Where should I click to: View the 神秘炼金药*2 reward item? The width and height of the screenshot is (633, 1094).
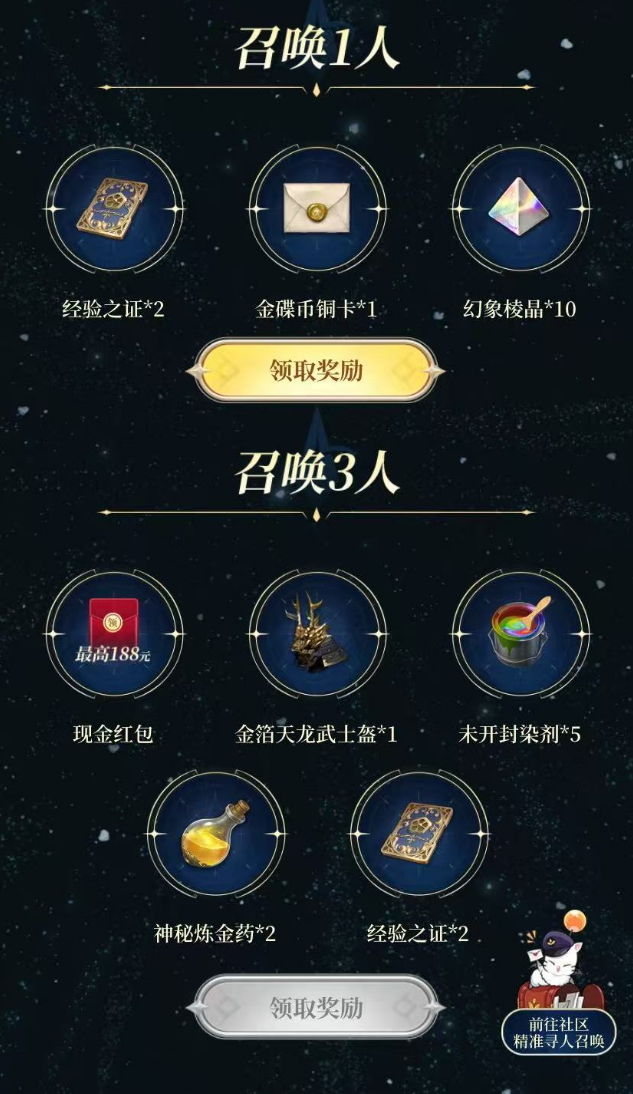215,833
